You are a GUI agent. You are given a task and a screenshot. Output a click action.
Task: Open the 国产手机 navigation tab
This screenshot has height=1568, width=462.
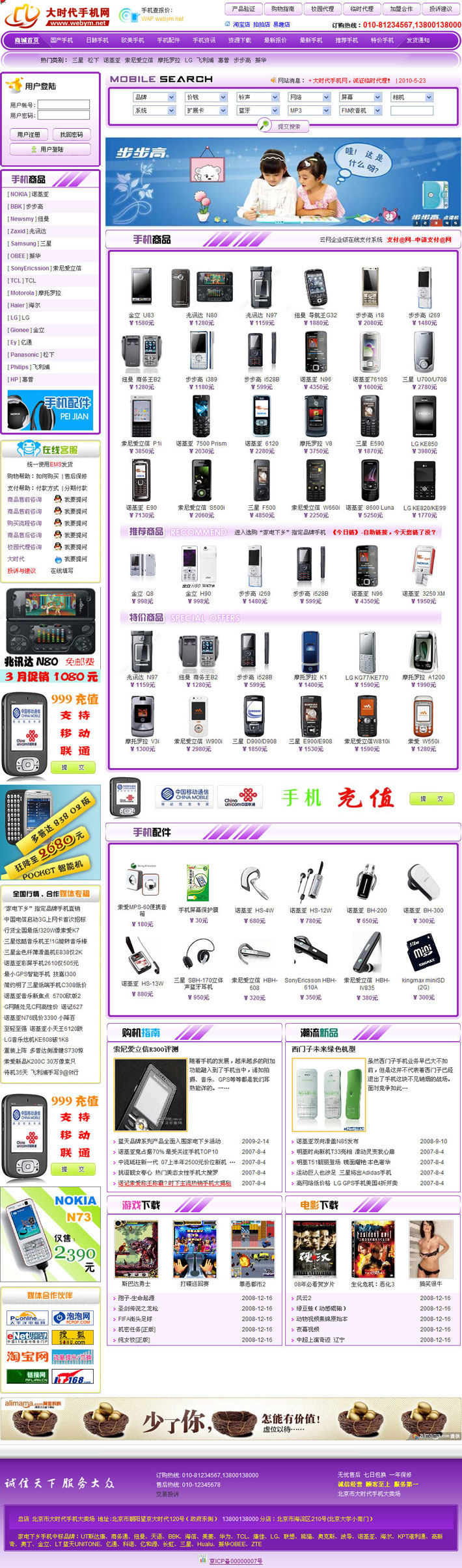62,40
